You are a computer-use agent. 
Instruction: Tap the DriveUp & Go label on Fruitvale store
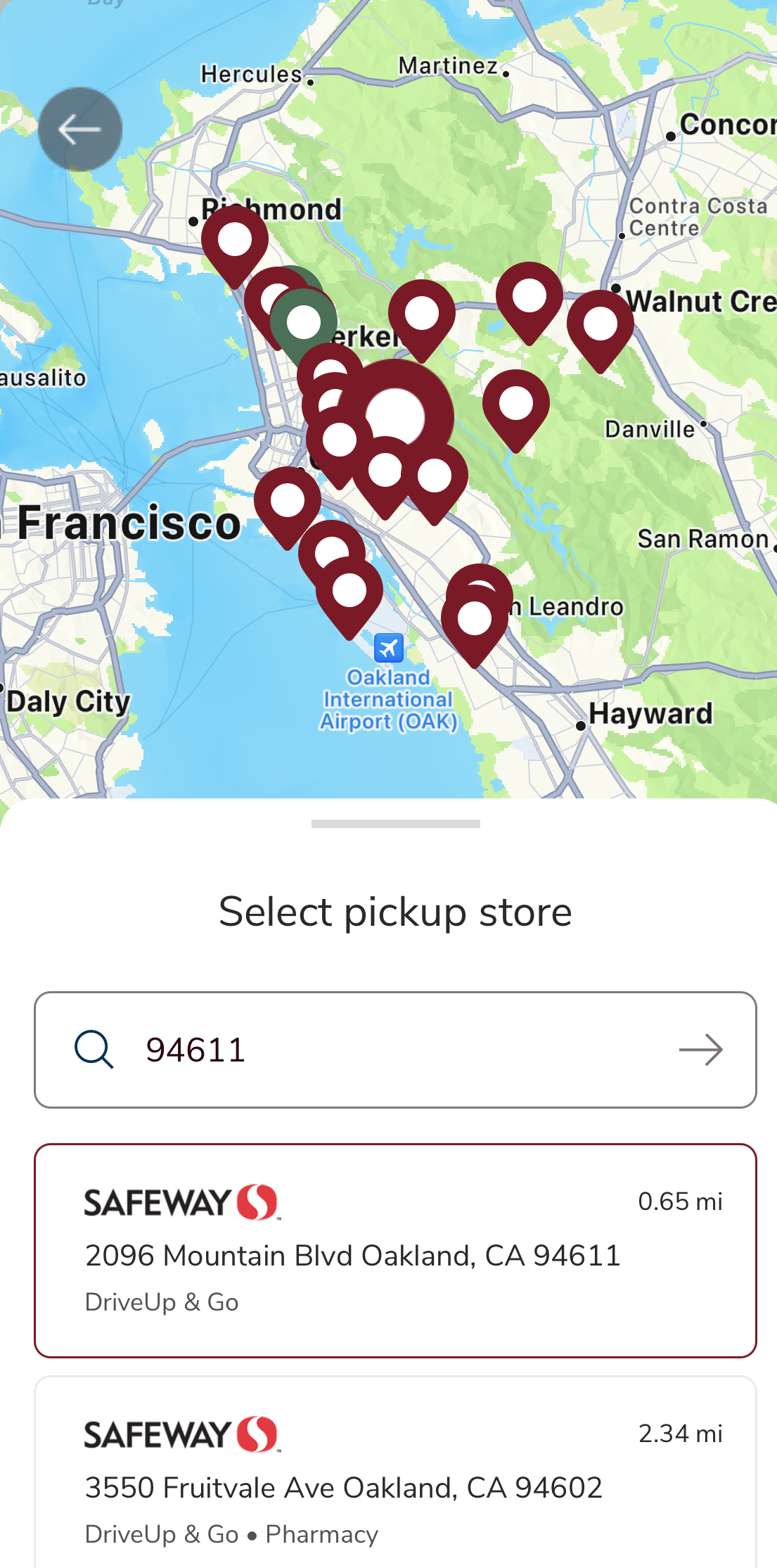point(160,1534)
